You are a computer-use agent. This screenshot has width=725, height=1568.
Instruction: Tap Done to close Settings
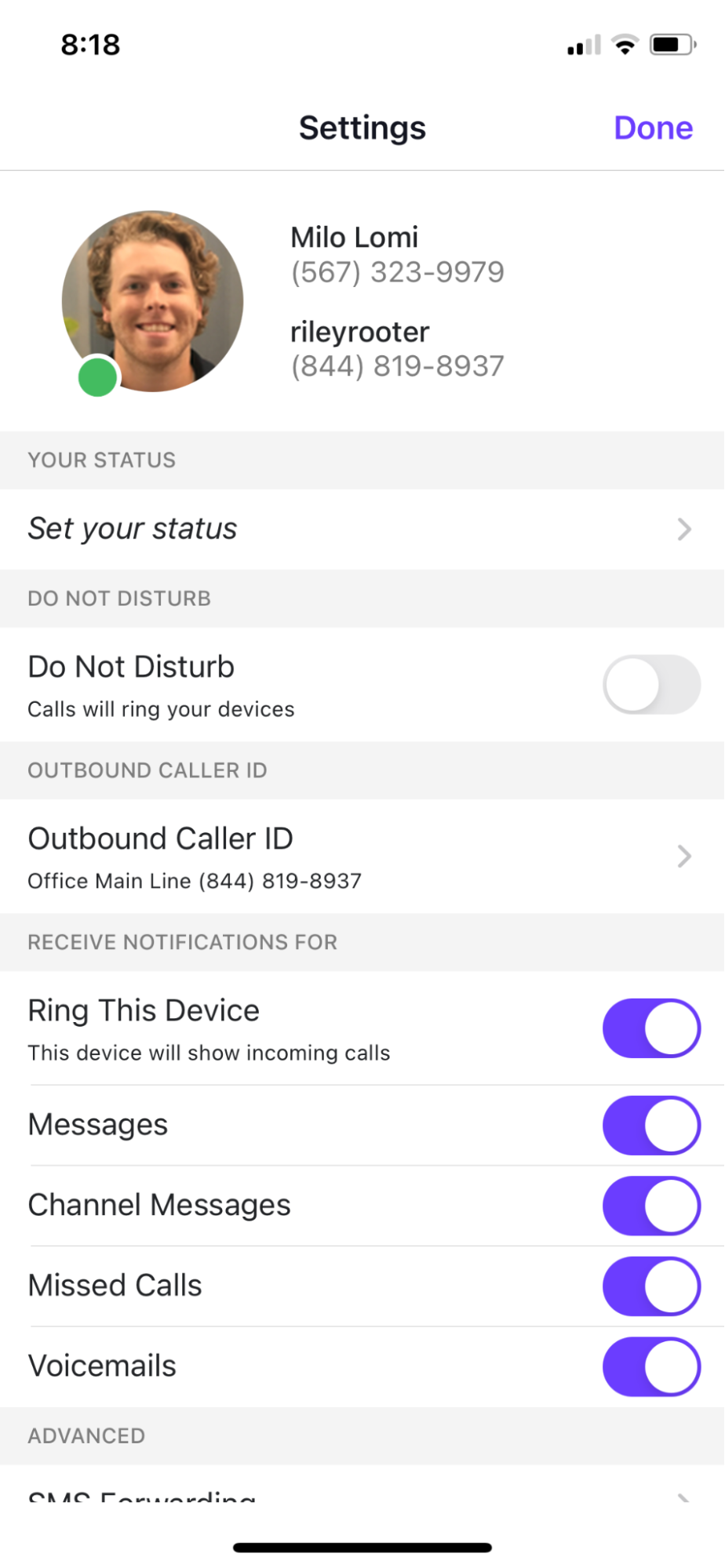(x=653, y=128)
